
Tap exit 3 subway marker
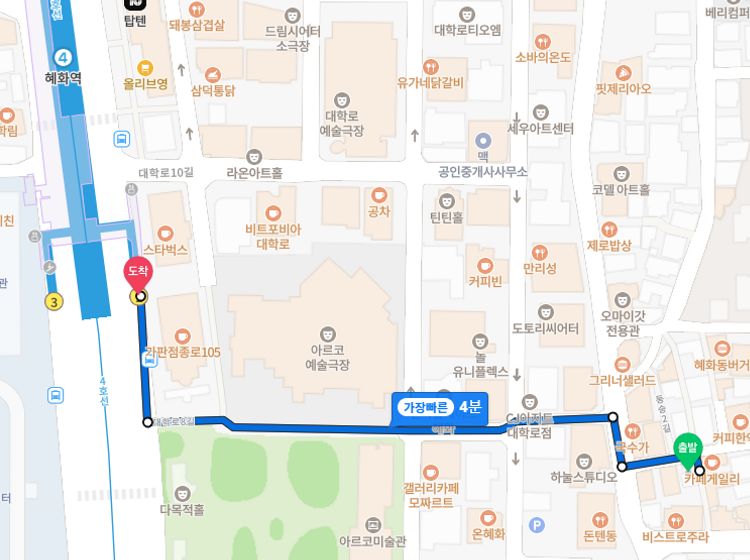pos(54,301)
